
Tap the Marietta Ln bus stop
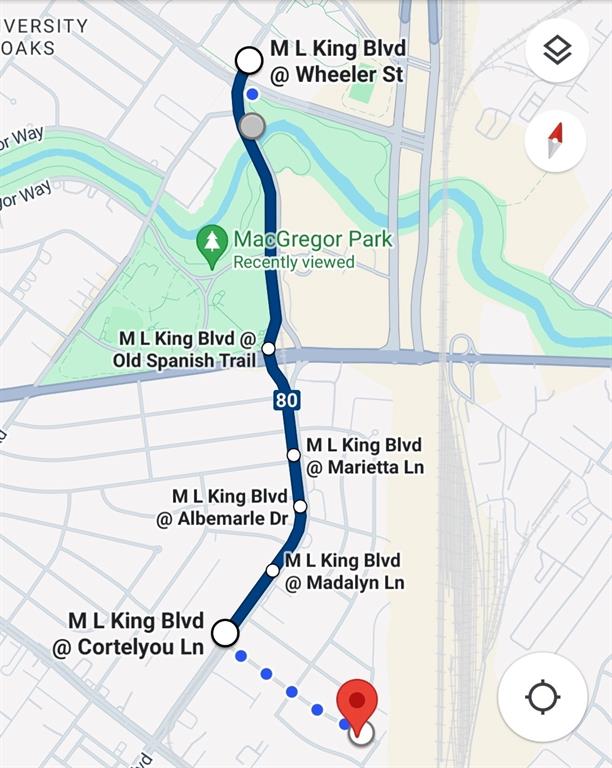pyautogui.click(x=293, y=455)
